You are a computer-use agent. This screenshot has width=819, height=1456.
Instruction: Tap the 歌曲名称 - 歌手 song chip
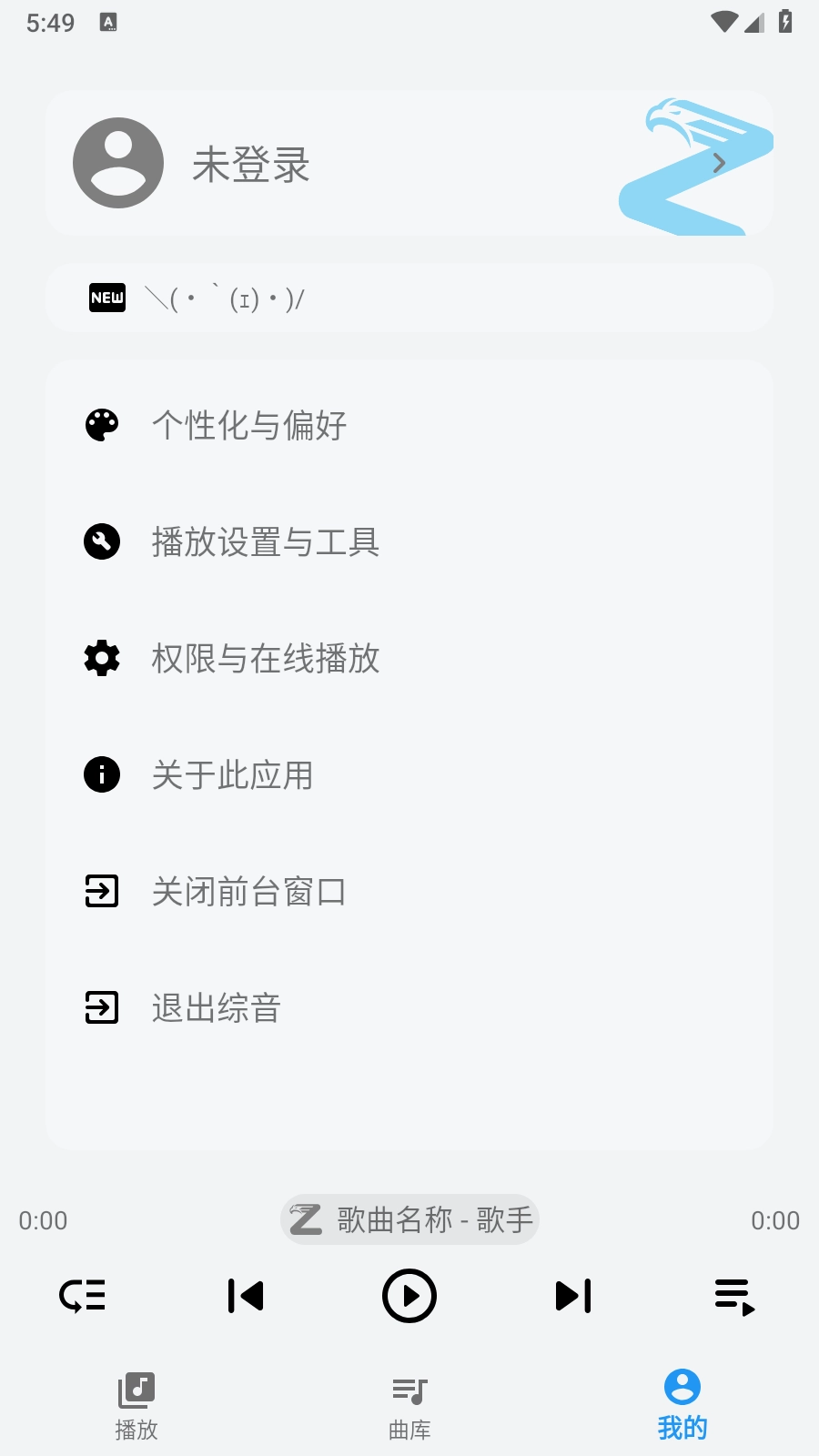coord(409,1219)
